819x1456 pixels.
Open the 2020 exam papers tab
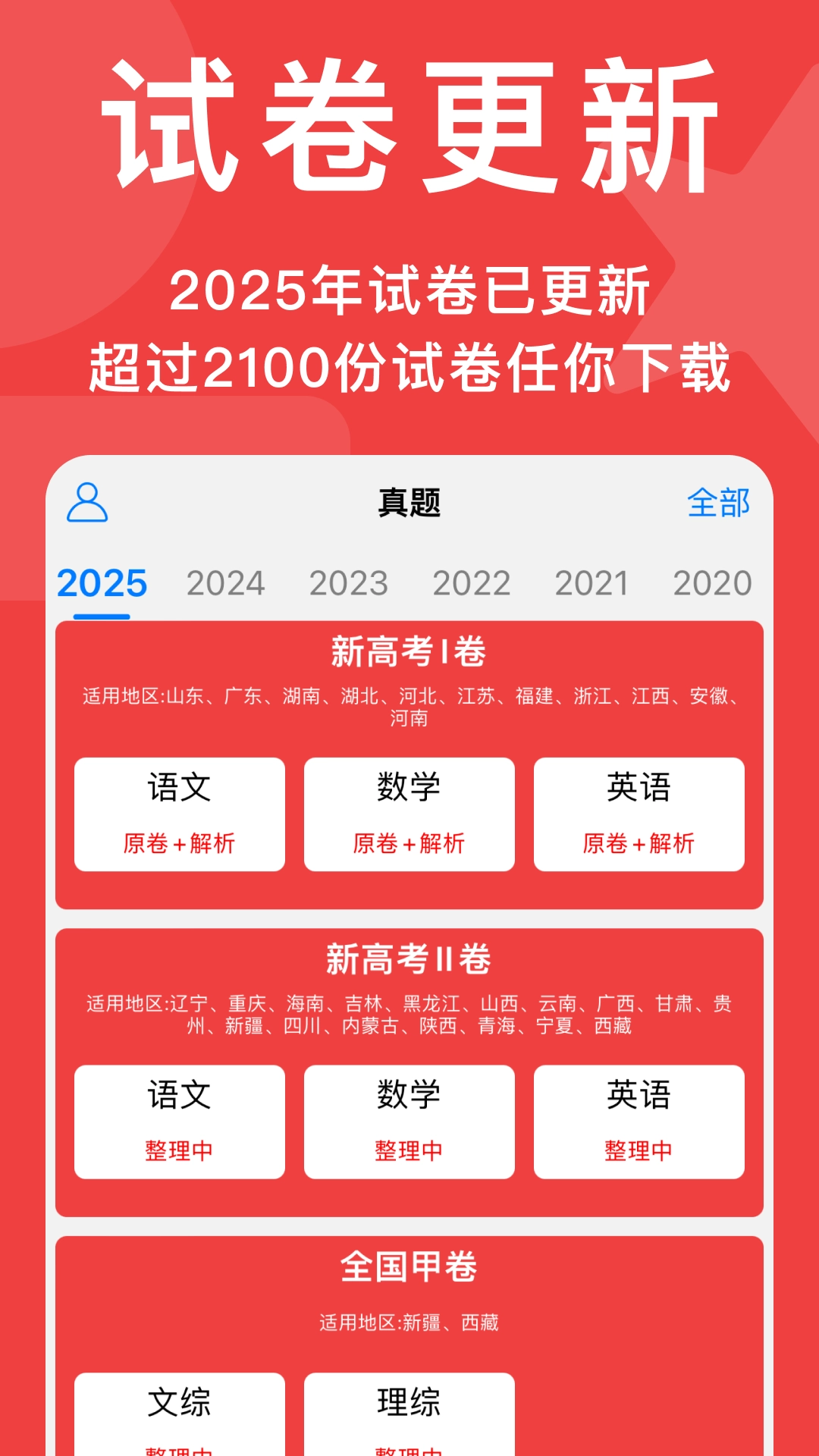711,582
